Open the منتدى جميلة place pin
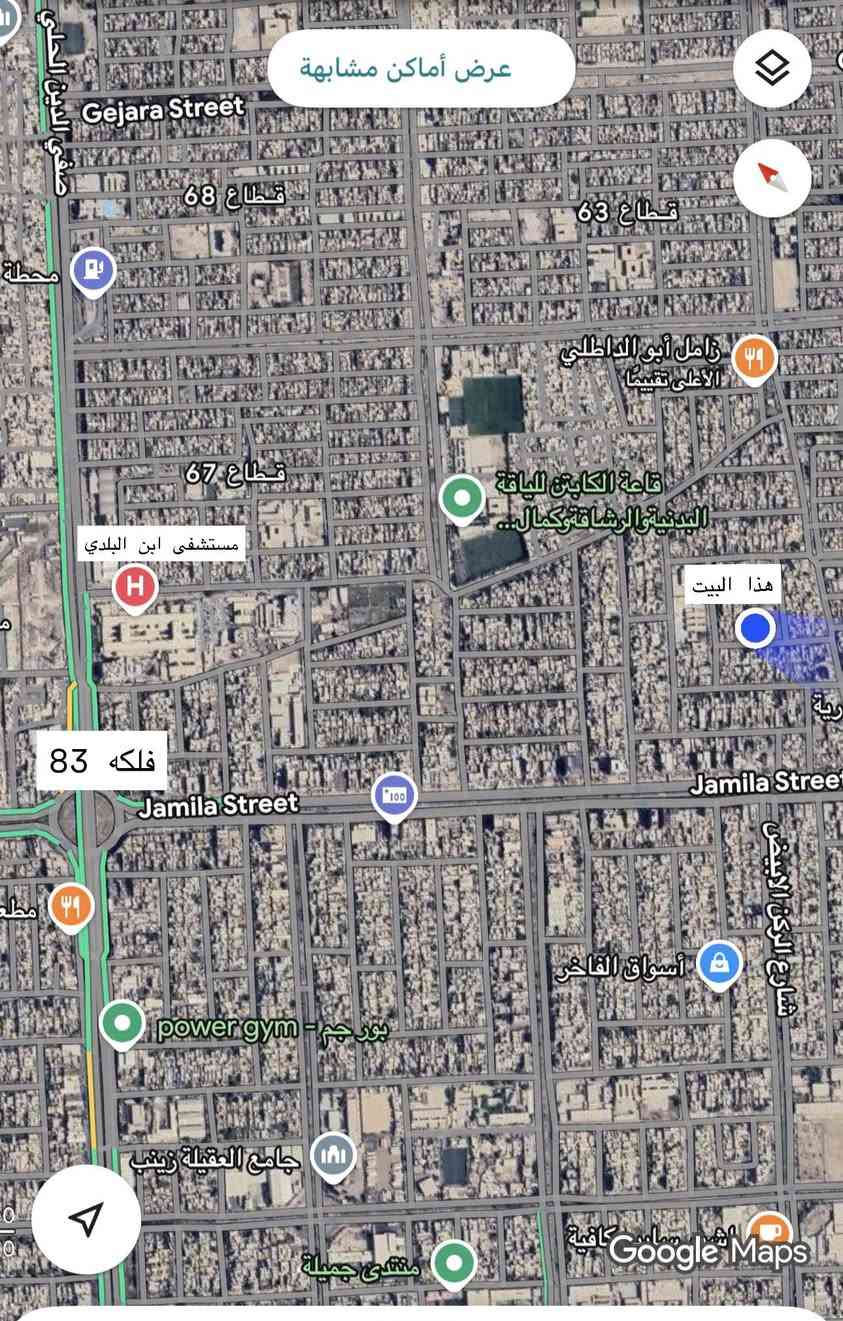843x1321 pixels. point(454,1262)
